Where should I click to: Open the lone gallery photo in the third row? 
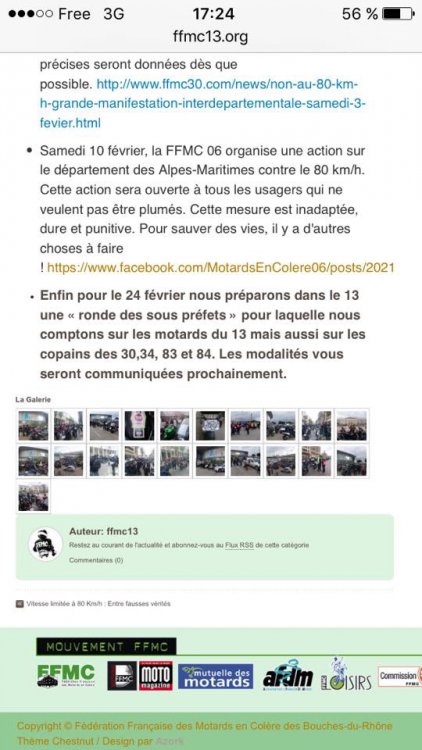tap(33, 496)
